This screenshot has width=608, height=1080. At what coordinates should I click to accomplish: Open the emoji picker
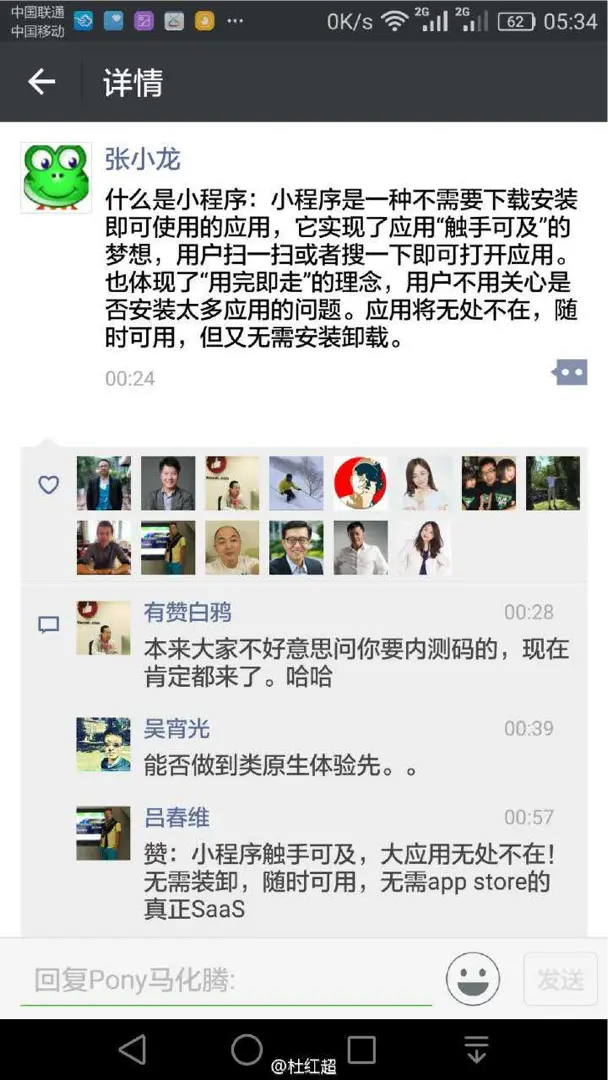pyautogui.click(x=472, y=978)
